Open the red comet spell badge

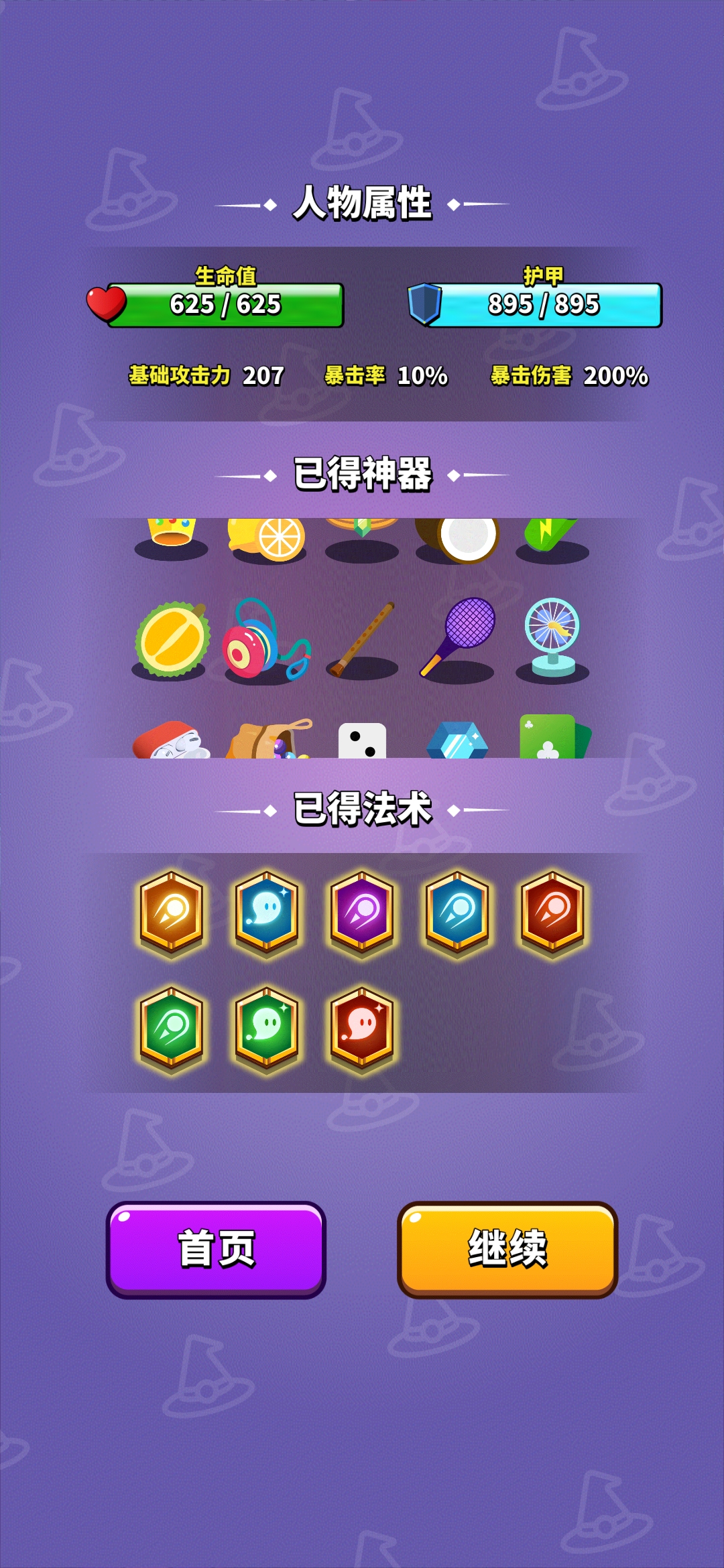[x=552, y=911]
